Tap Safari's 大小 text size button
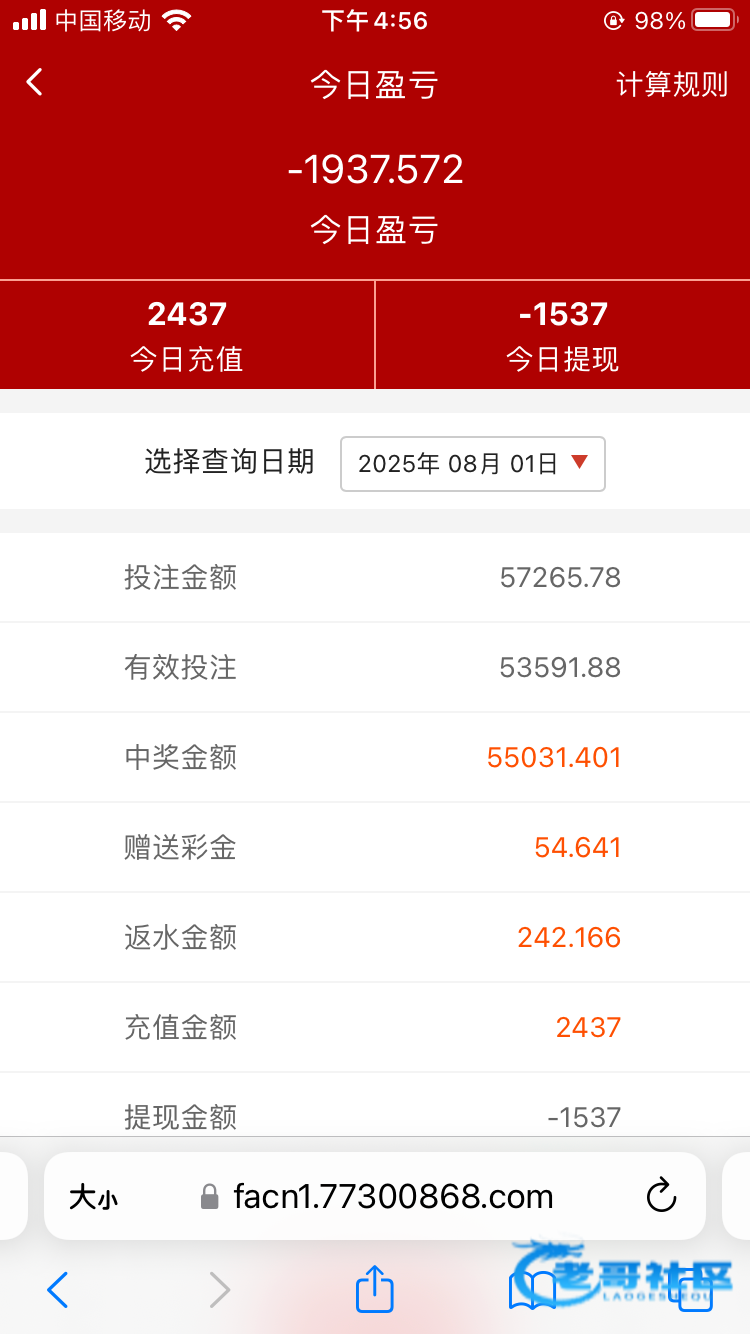Viewport: 750px width, 1334px height. 93,1197
